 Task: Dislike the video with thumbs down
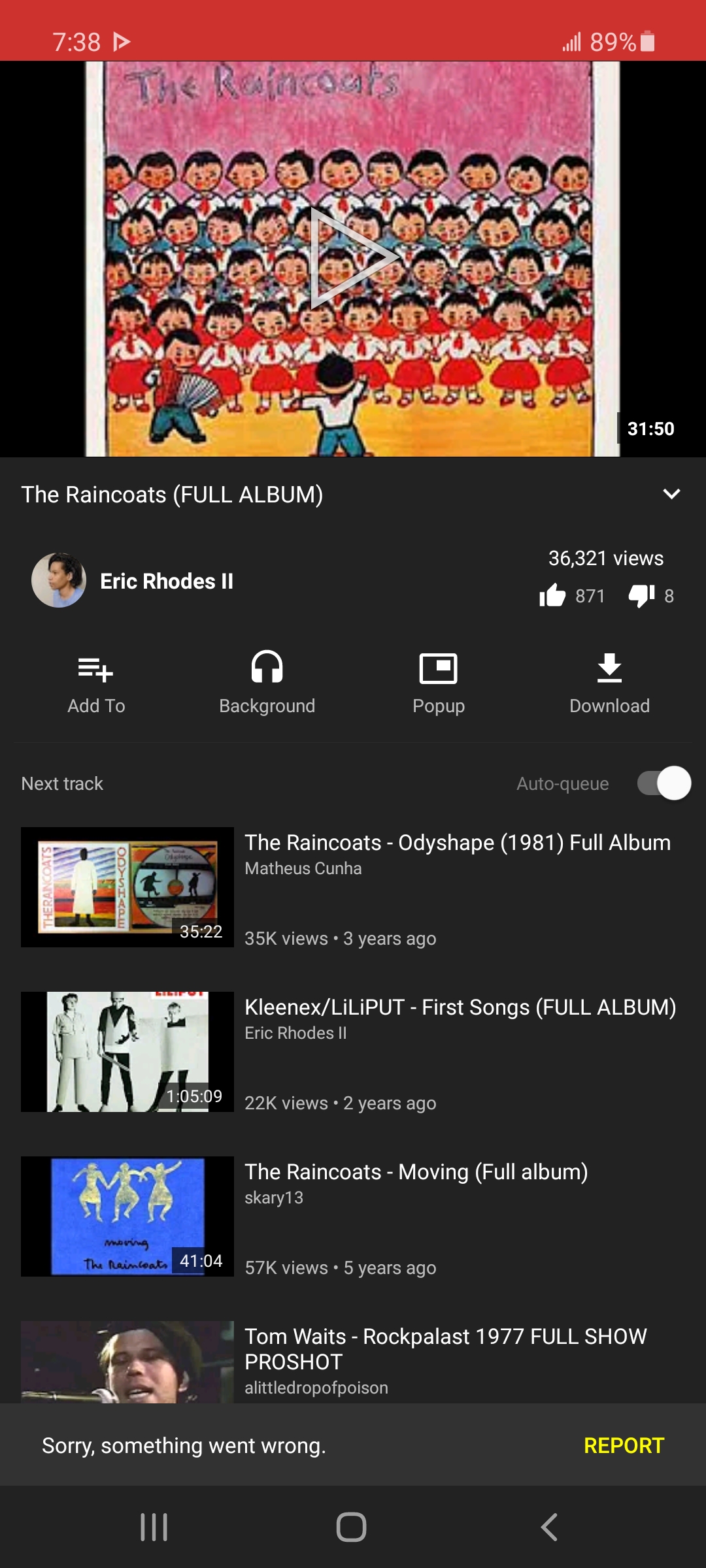[x=641, y=595]
